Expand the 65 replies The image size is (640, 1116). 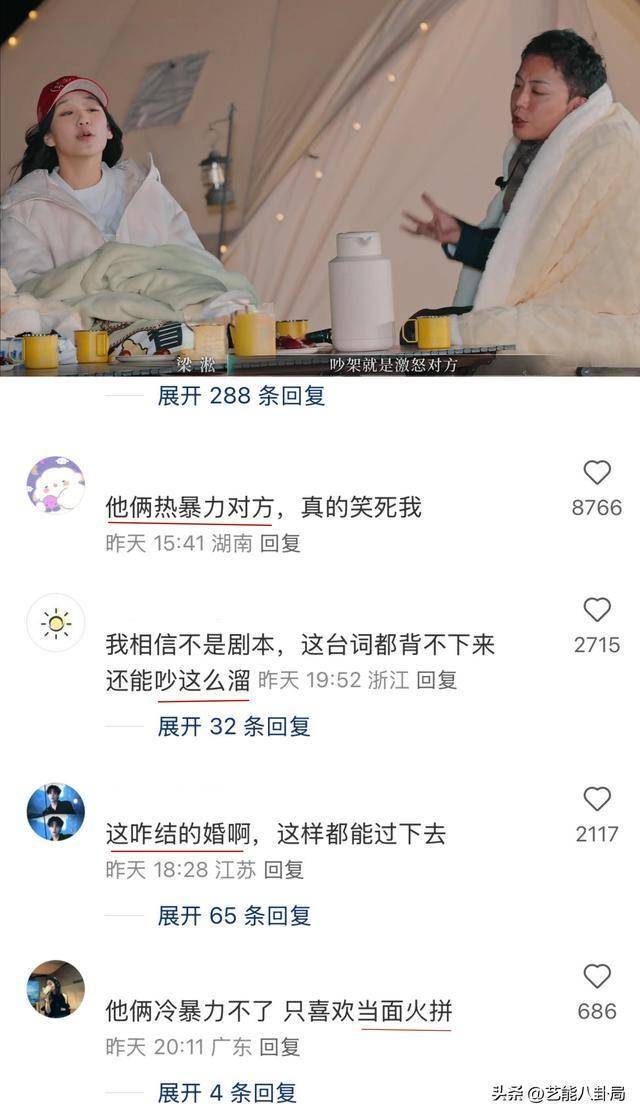pyautogui.click(x=234, y=915)
